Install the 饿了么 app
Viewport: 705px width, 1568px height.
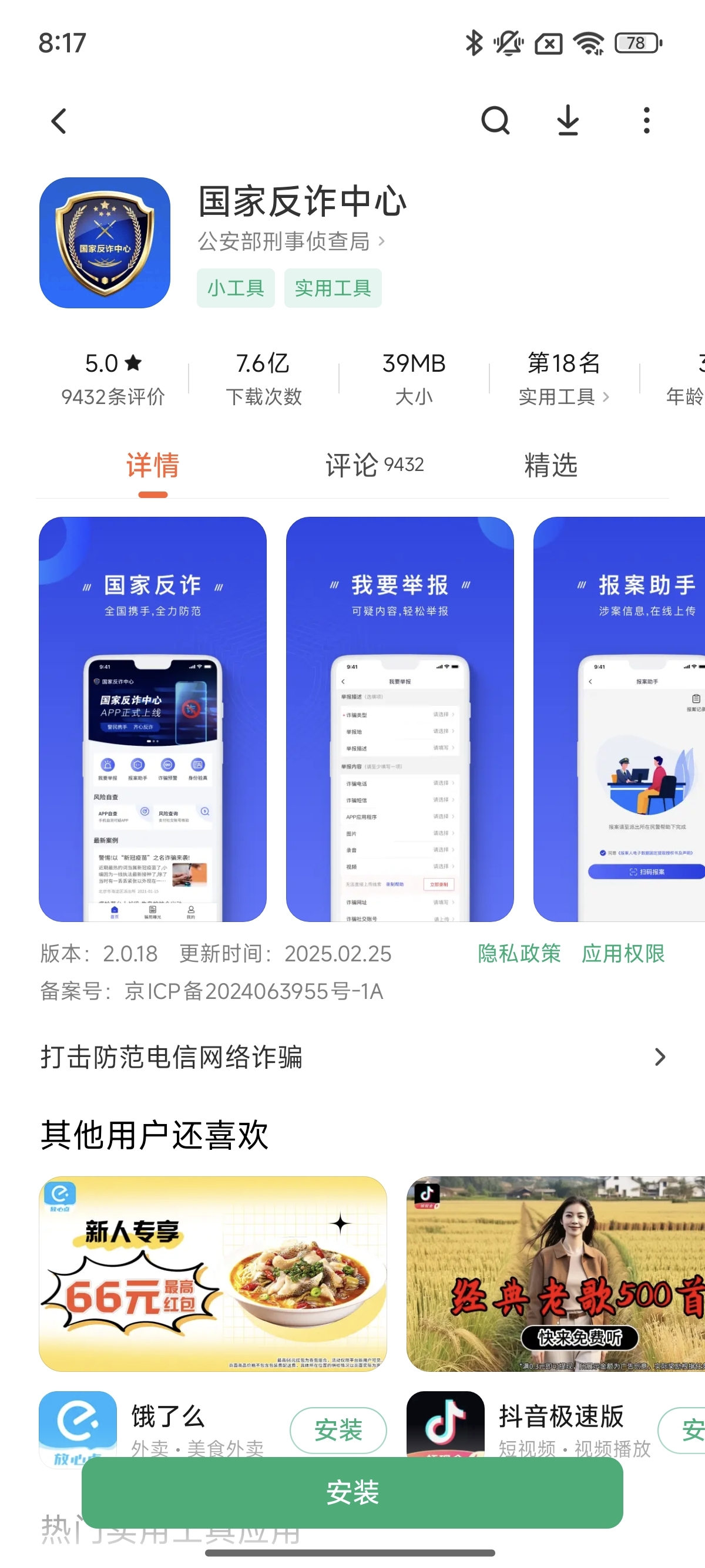(x=338, y=1429)
